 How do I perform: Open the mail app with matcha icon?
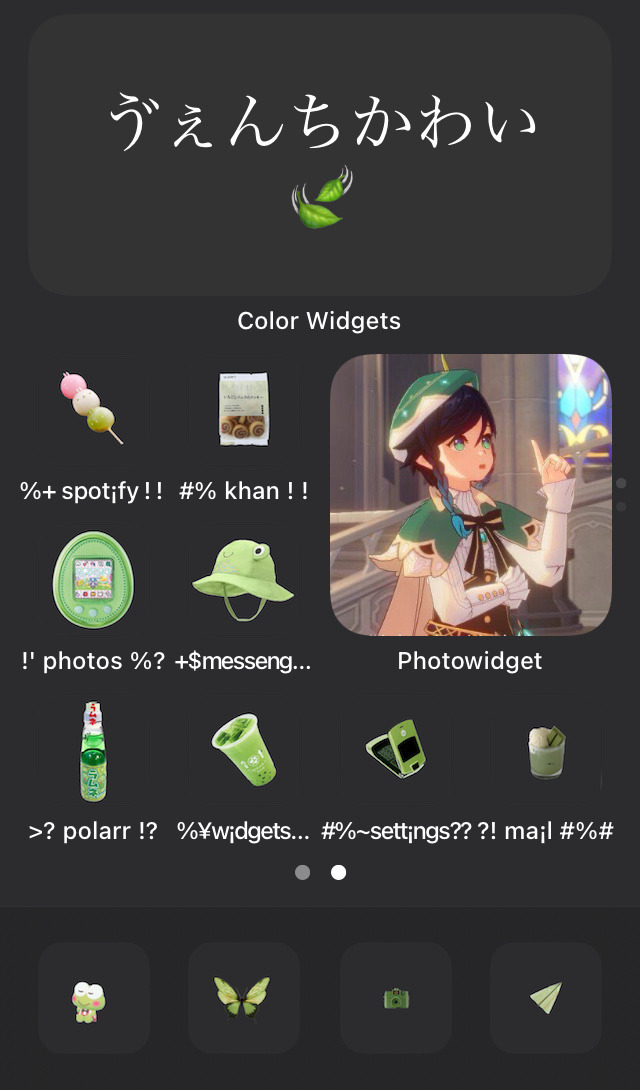(546, 752)
